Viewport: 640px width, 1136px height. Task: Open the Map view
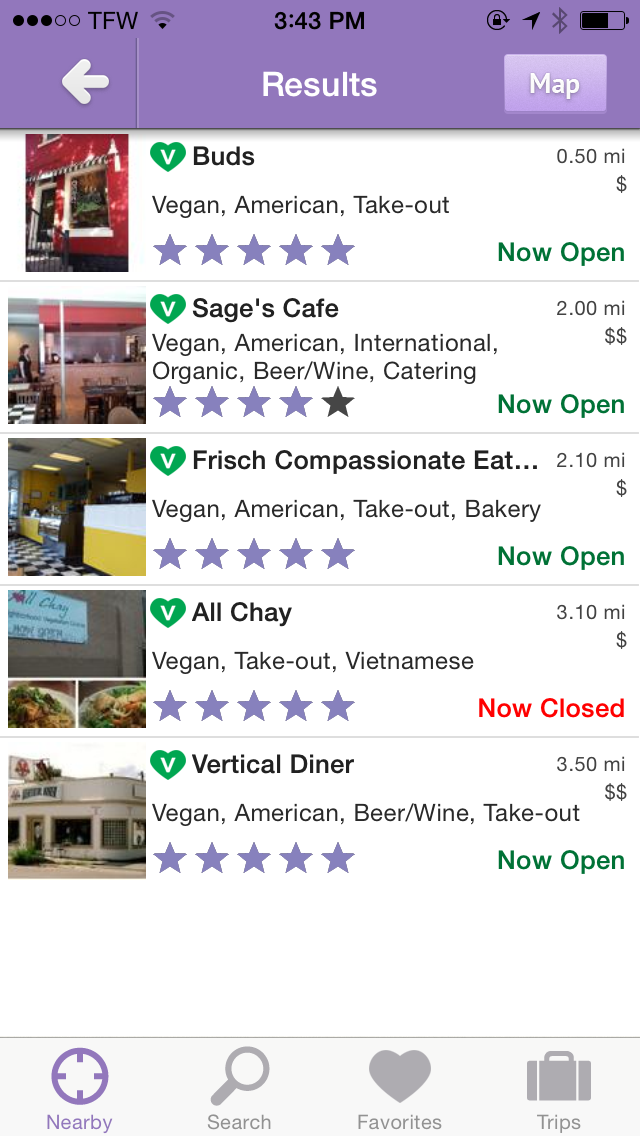555,84
